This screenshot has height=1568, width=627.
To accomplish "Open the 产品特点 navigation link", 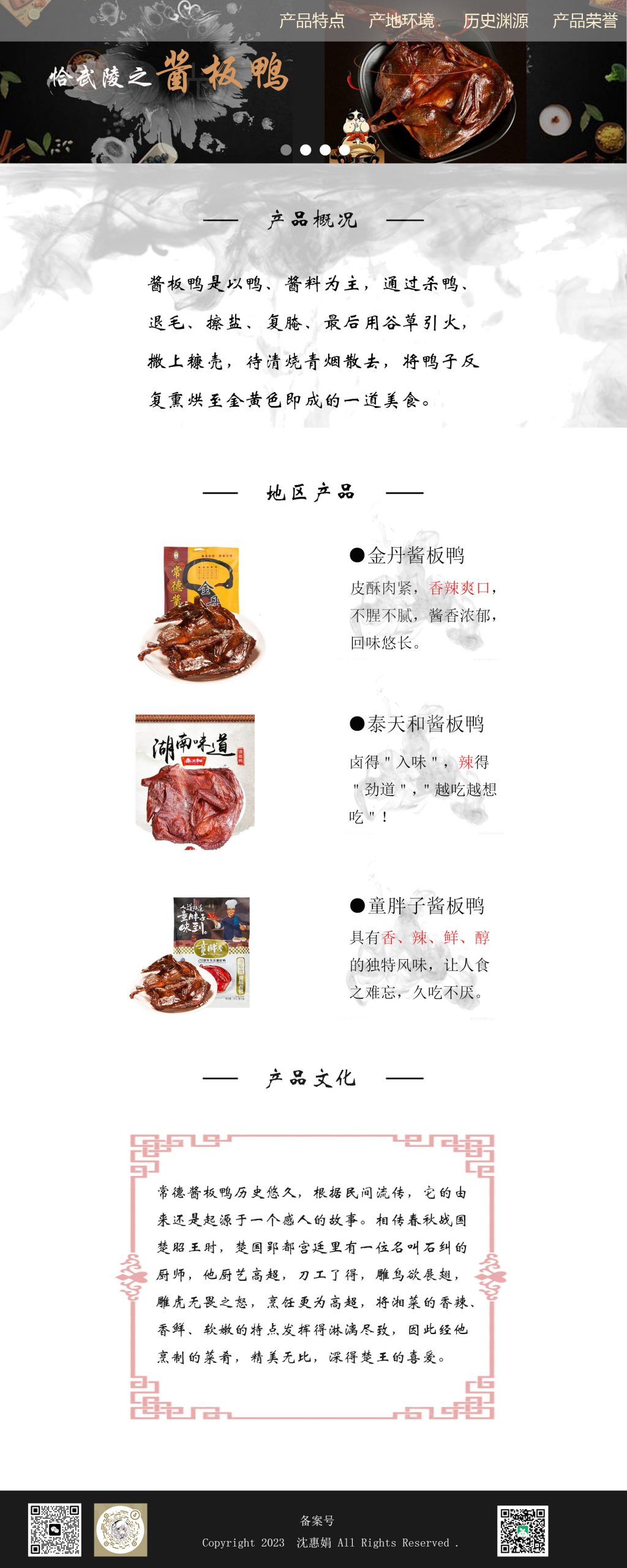I will (312, 21).
